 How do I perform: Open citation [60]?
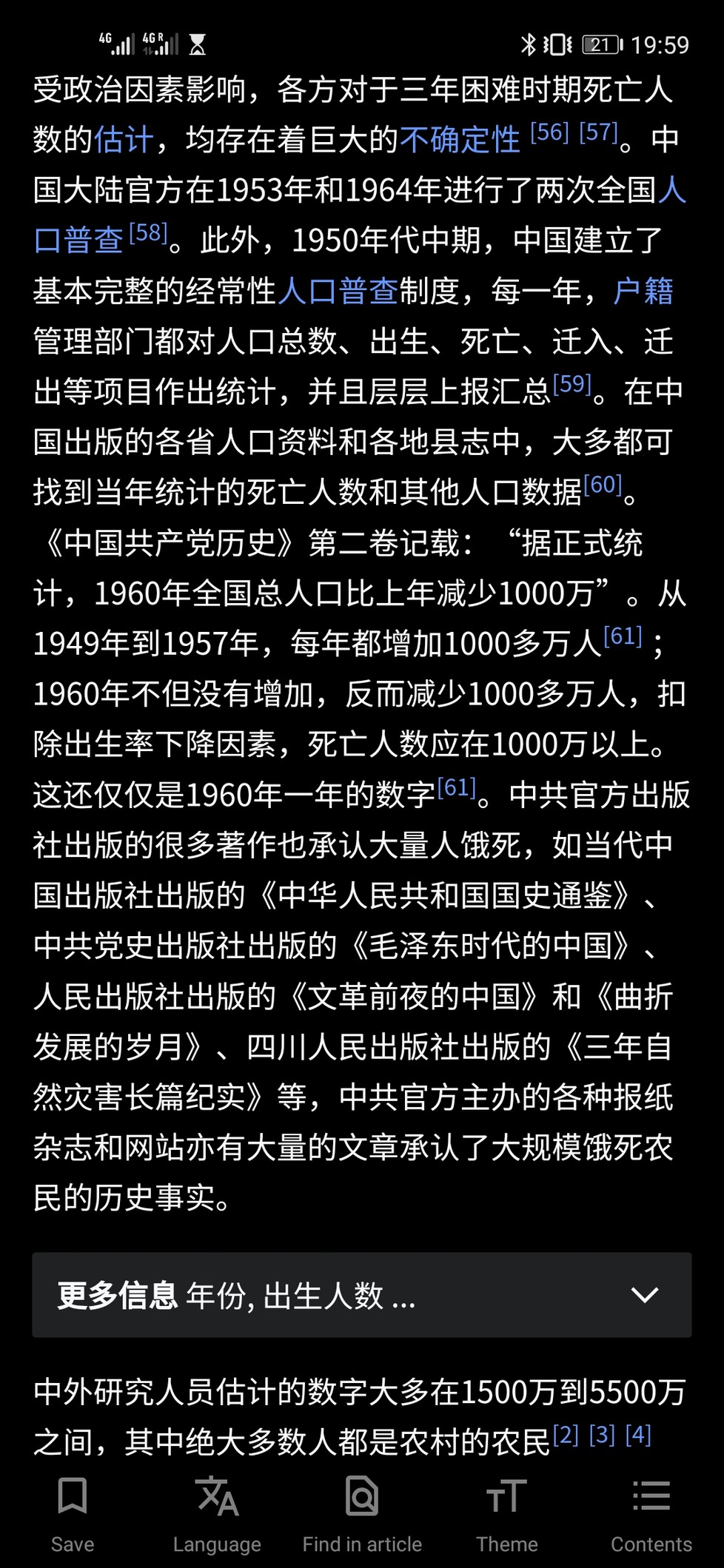point(603,485)
